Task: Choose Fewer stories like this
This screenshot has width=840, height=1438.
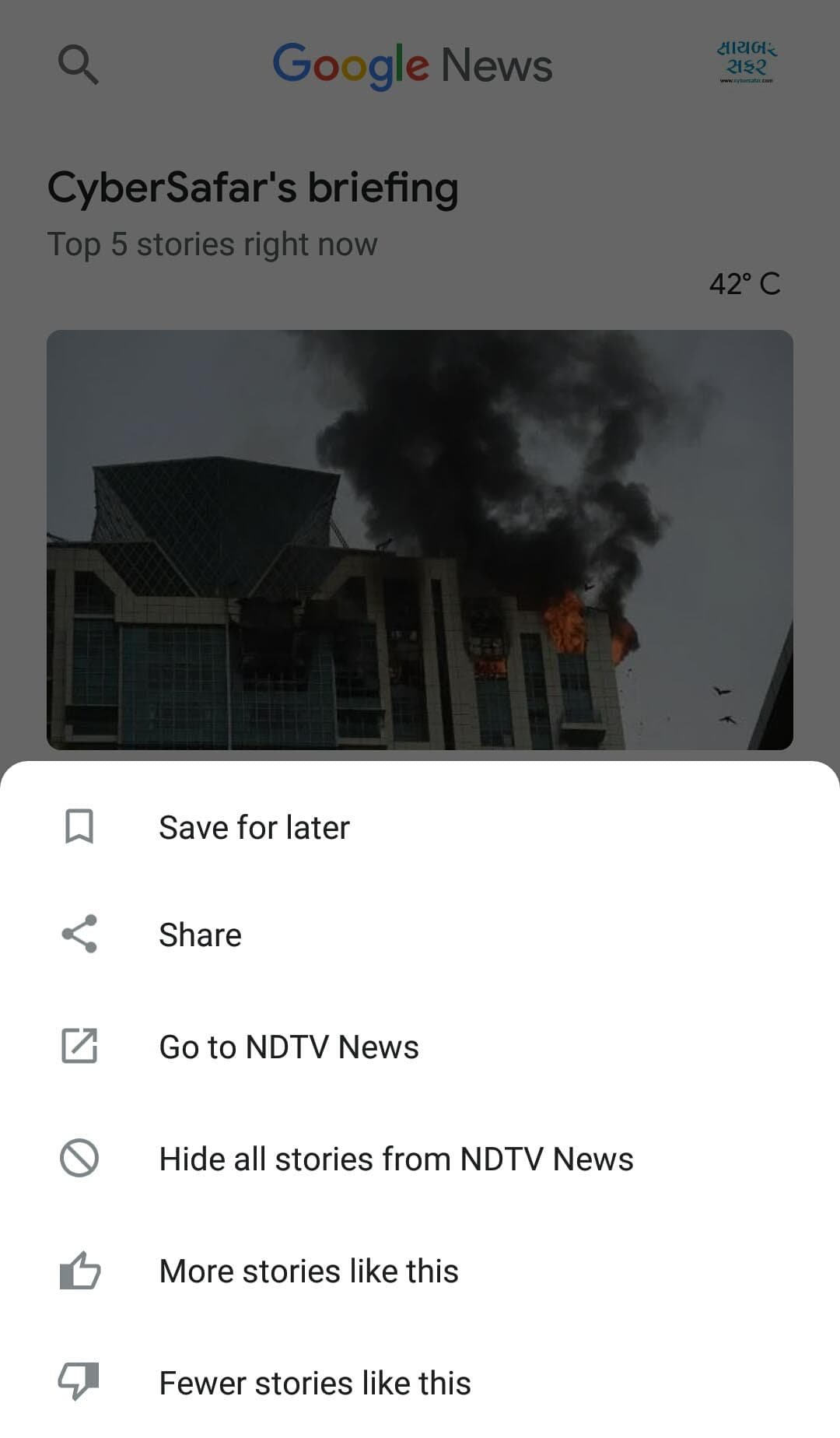Action: click(x=314, y=1383)
